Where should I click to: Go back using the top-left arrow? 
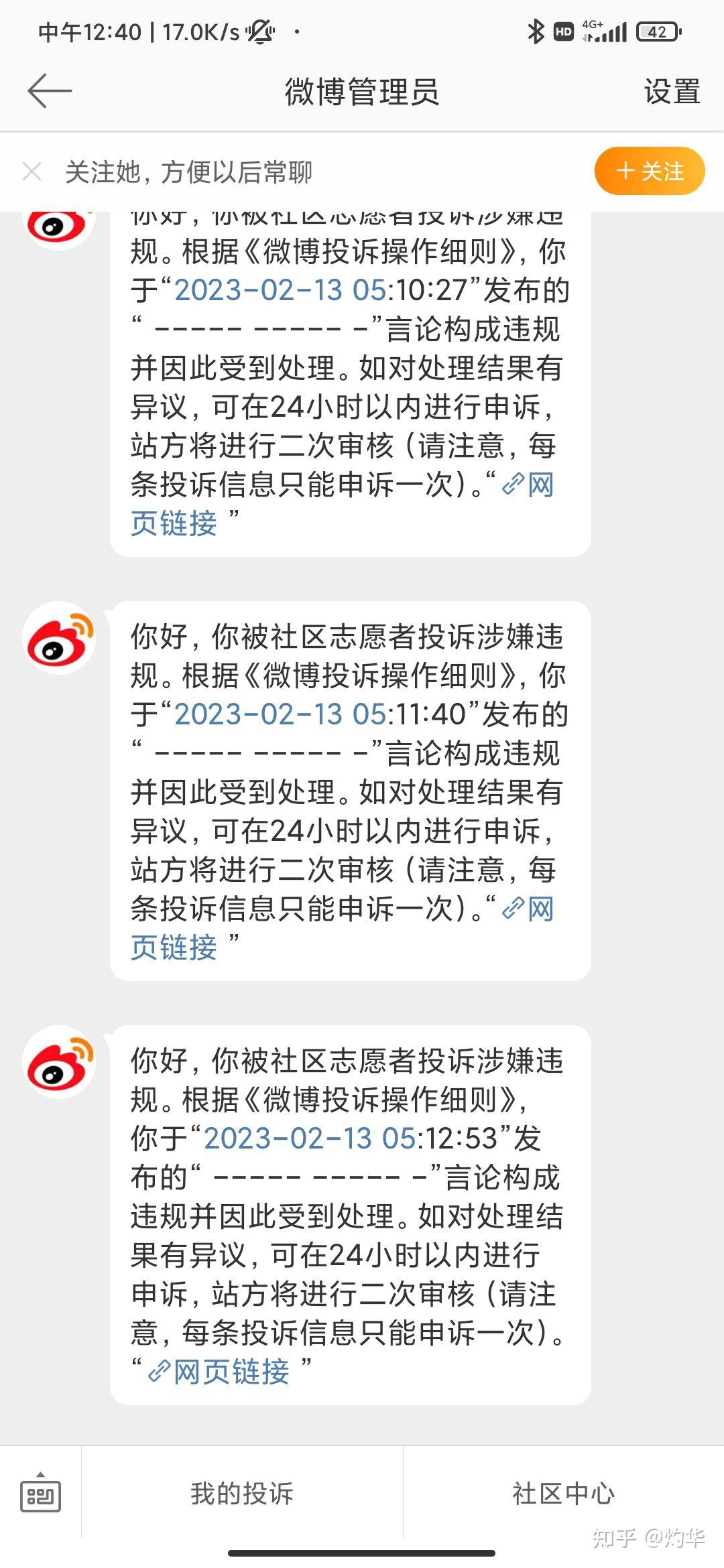coord(50,91)
